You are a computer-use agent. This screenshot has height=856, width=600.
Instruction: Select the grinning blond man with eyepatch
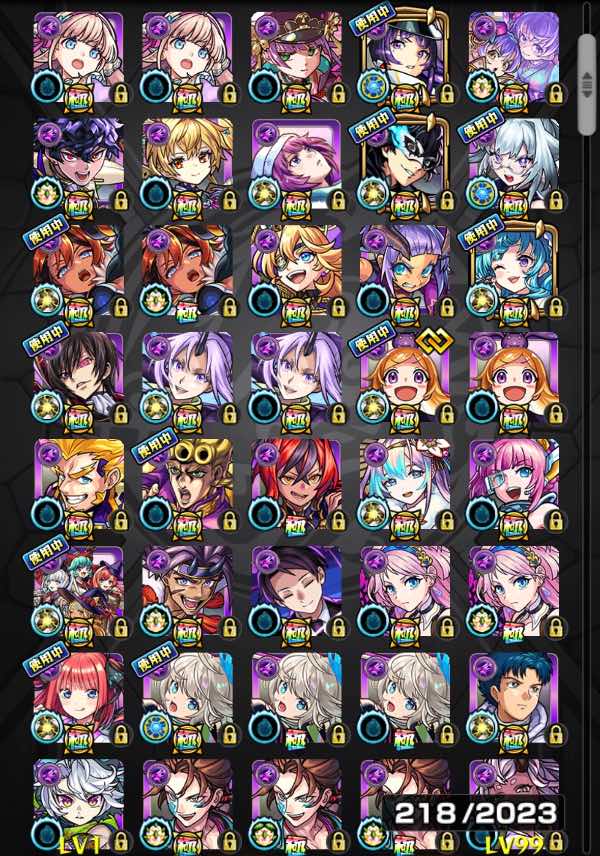pyautogui.click(x=79, y=484)
